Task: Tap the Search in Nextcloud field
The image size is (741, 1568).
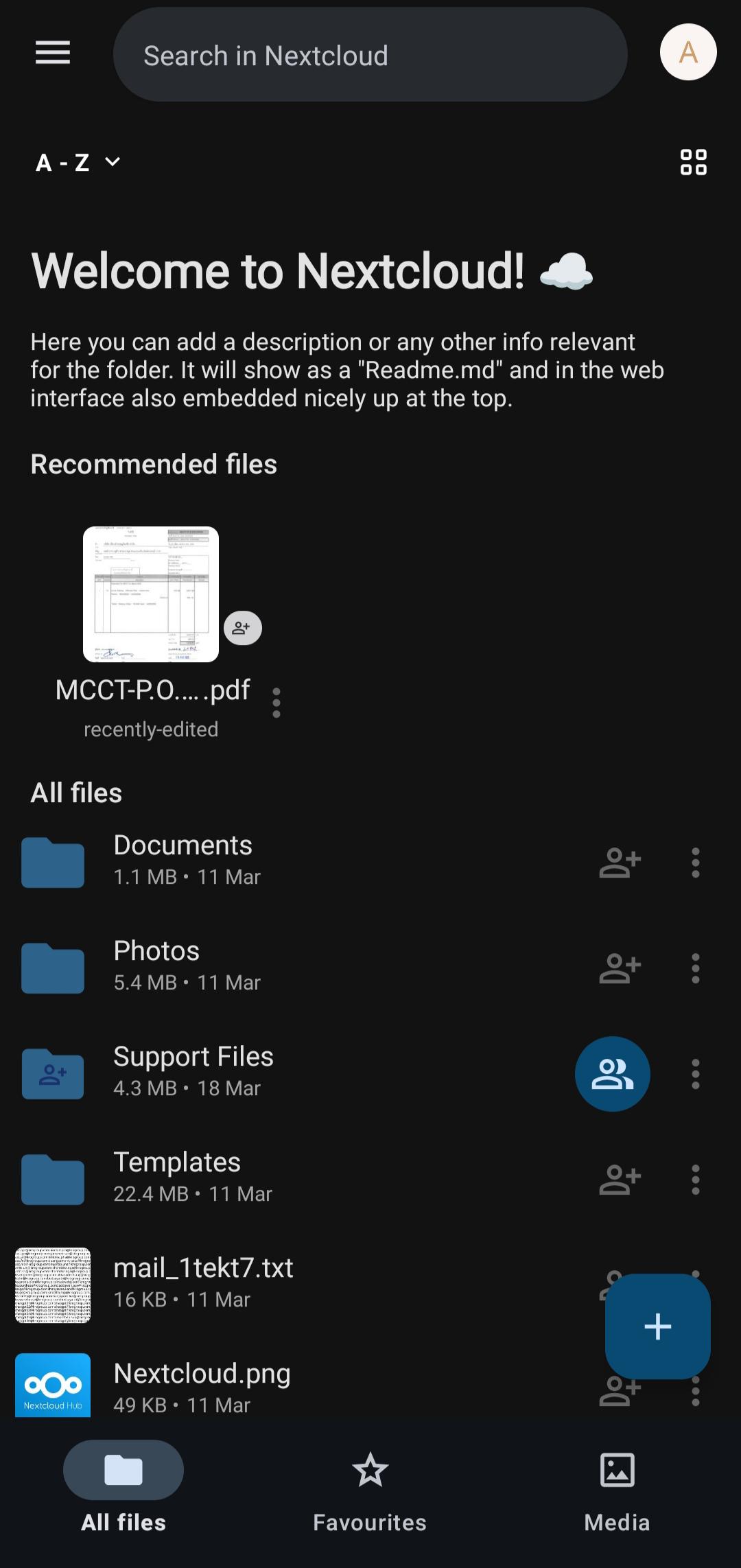Action: pos(370,55)
